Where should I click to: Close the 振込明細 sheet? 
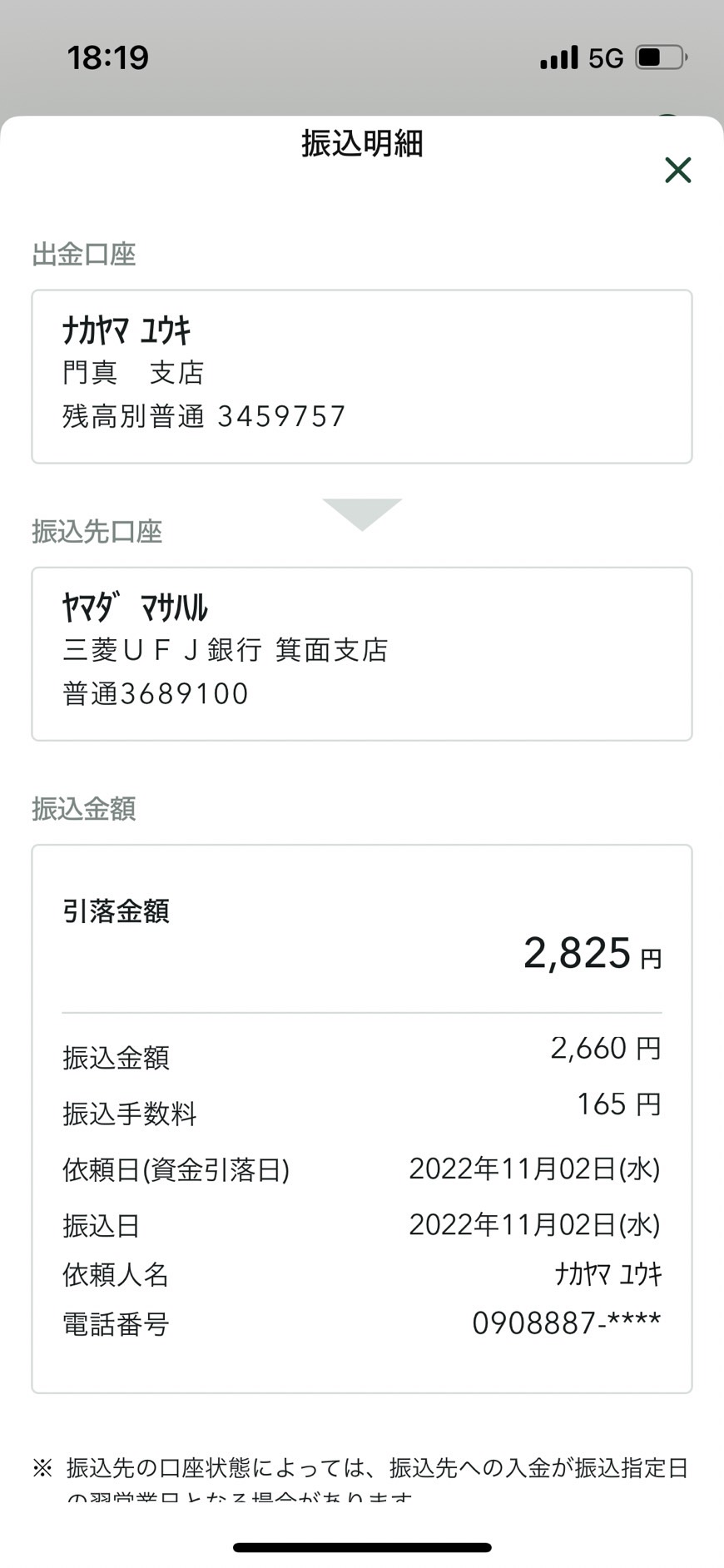[678, 170]
